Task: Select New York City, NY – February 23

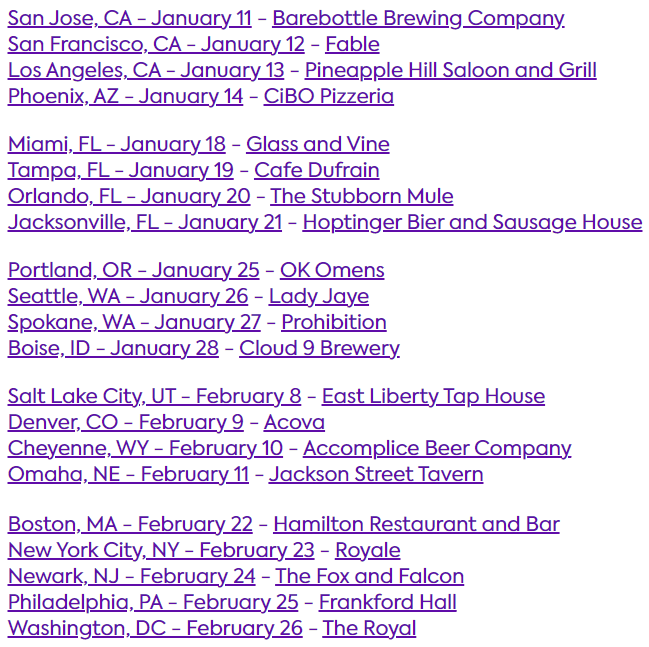Action: click(161, 551)
